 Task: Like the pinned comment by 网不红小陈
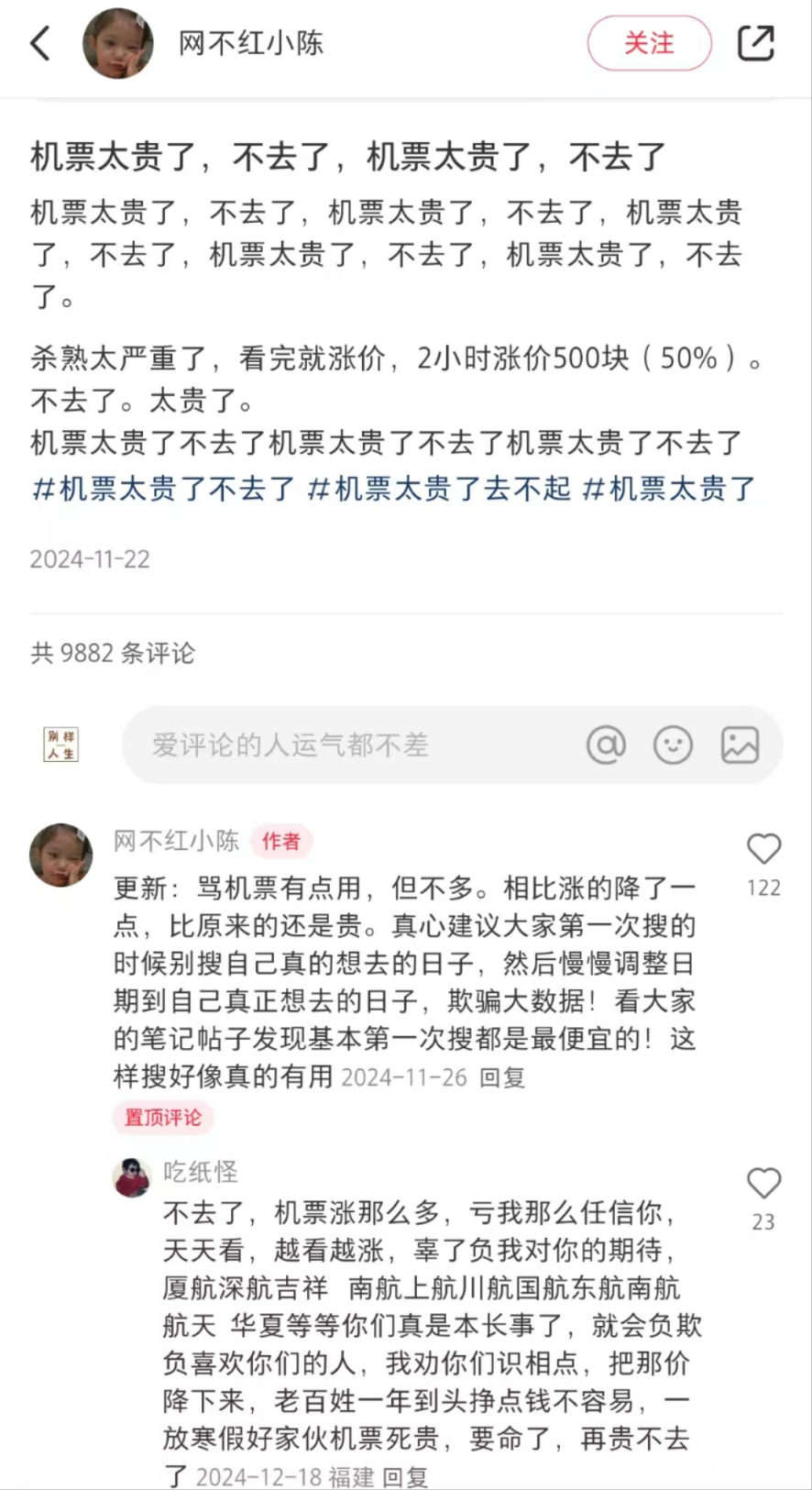pyautogui.click(x=763, y=850)
